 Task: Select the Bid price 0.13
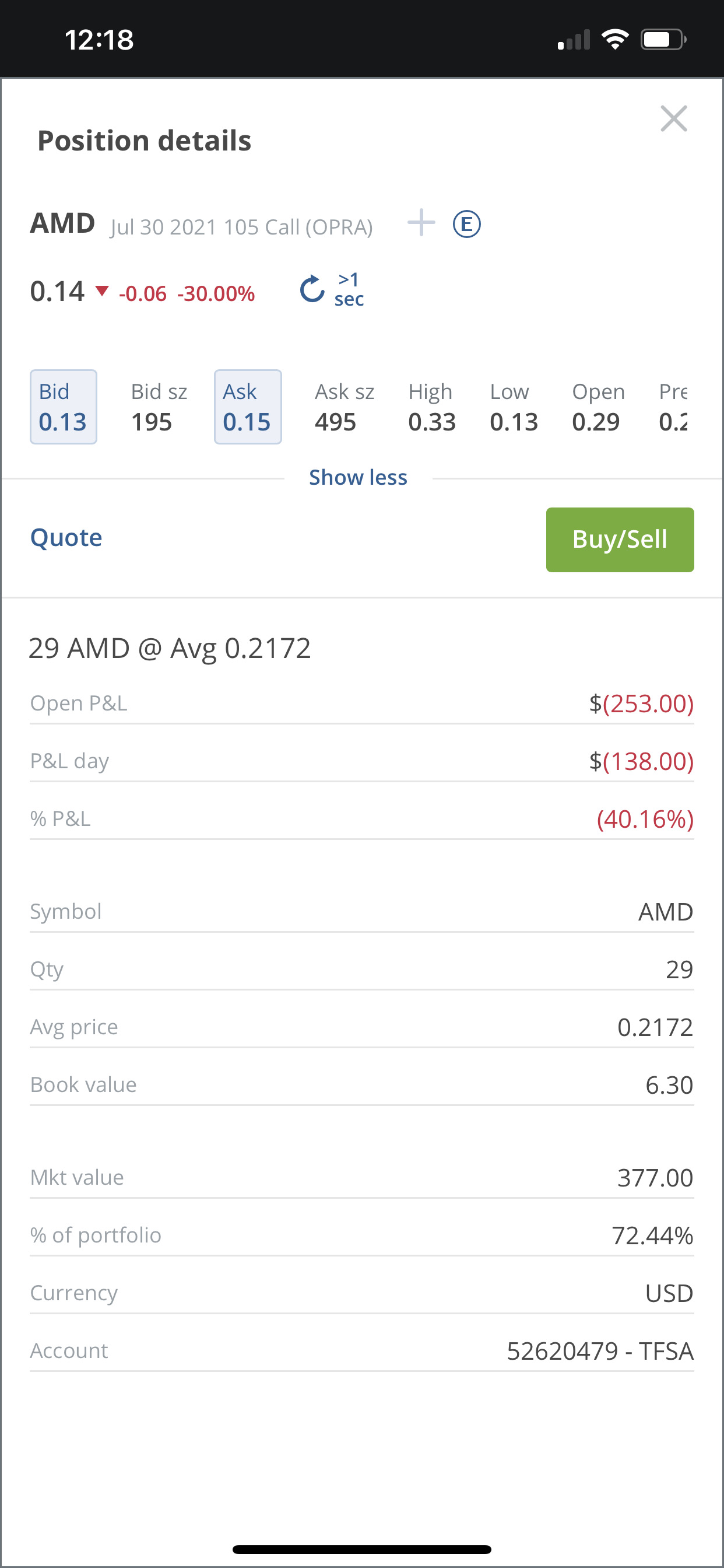(64, 407)
